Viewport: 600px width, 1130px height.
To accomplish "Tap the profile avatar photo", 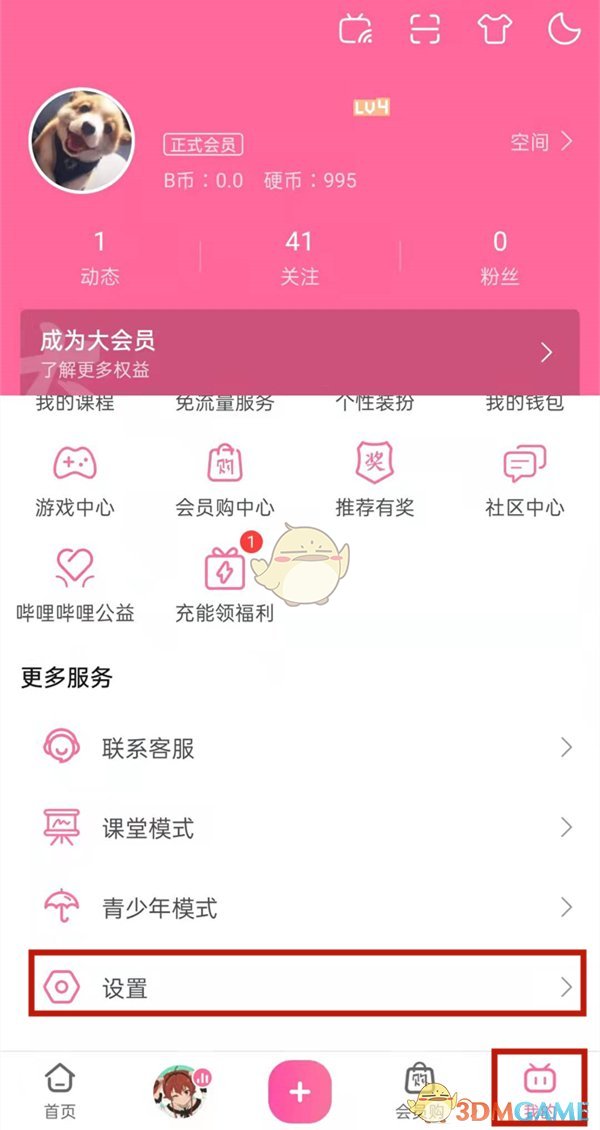I will (82, 140).
